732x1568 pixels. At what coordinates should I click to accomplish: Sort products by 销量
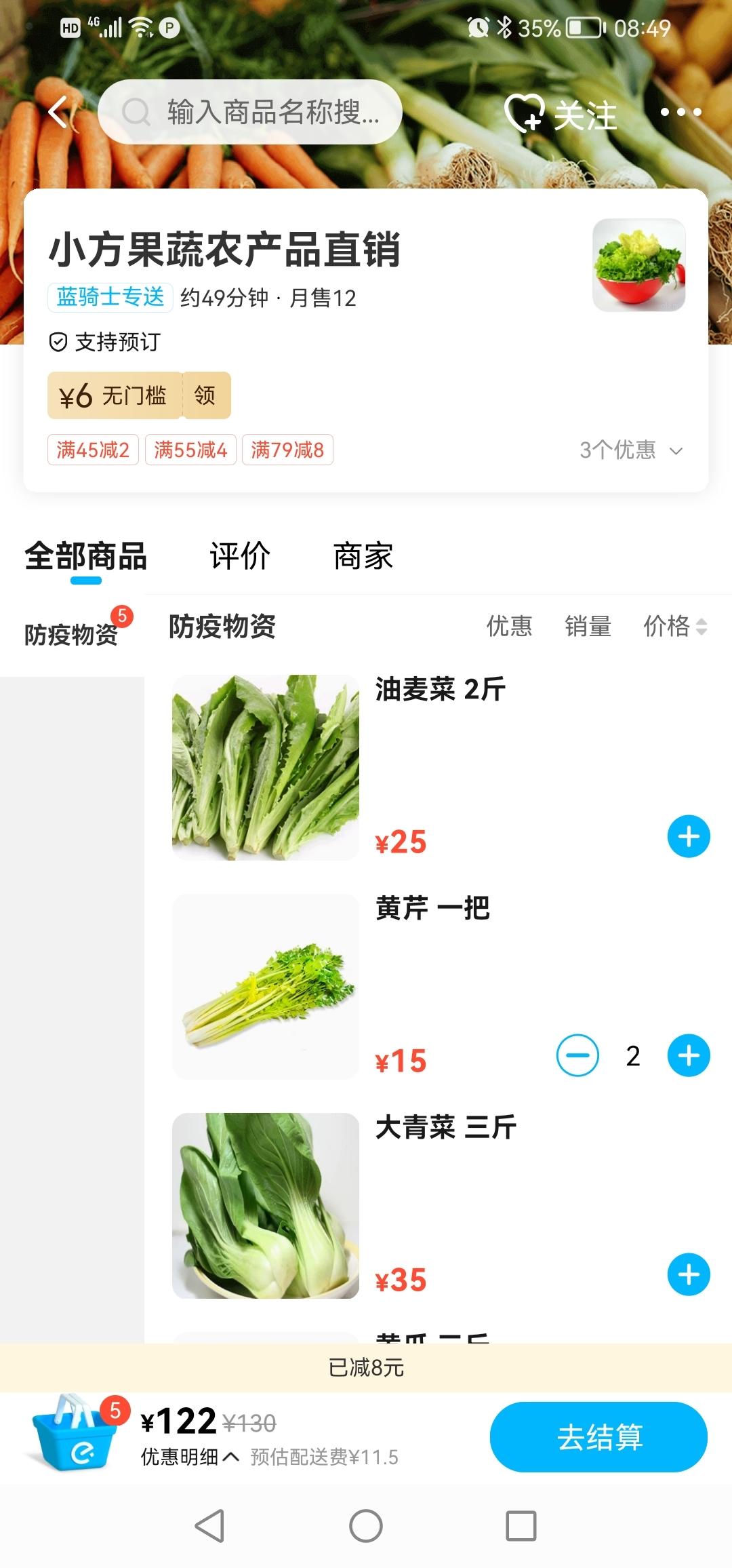click(x=588, y=626)
